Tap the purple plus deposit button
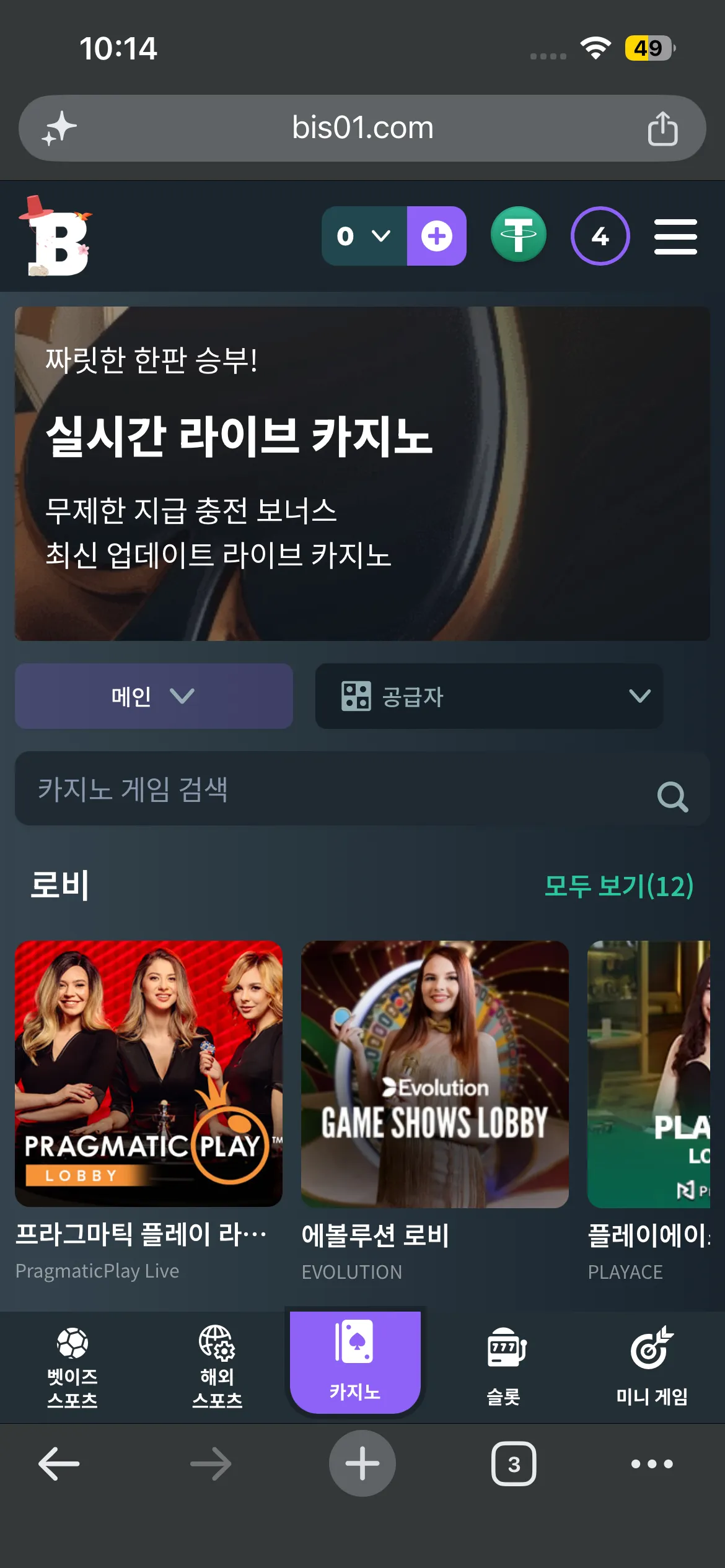Screen dimensions: 725x1568 436,236
